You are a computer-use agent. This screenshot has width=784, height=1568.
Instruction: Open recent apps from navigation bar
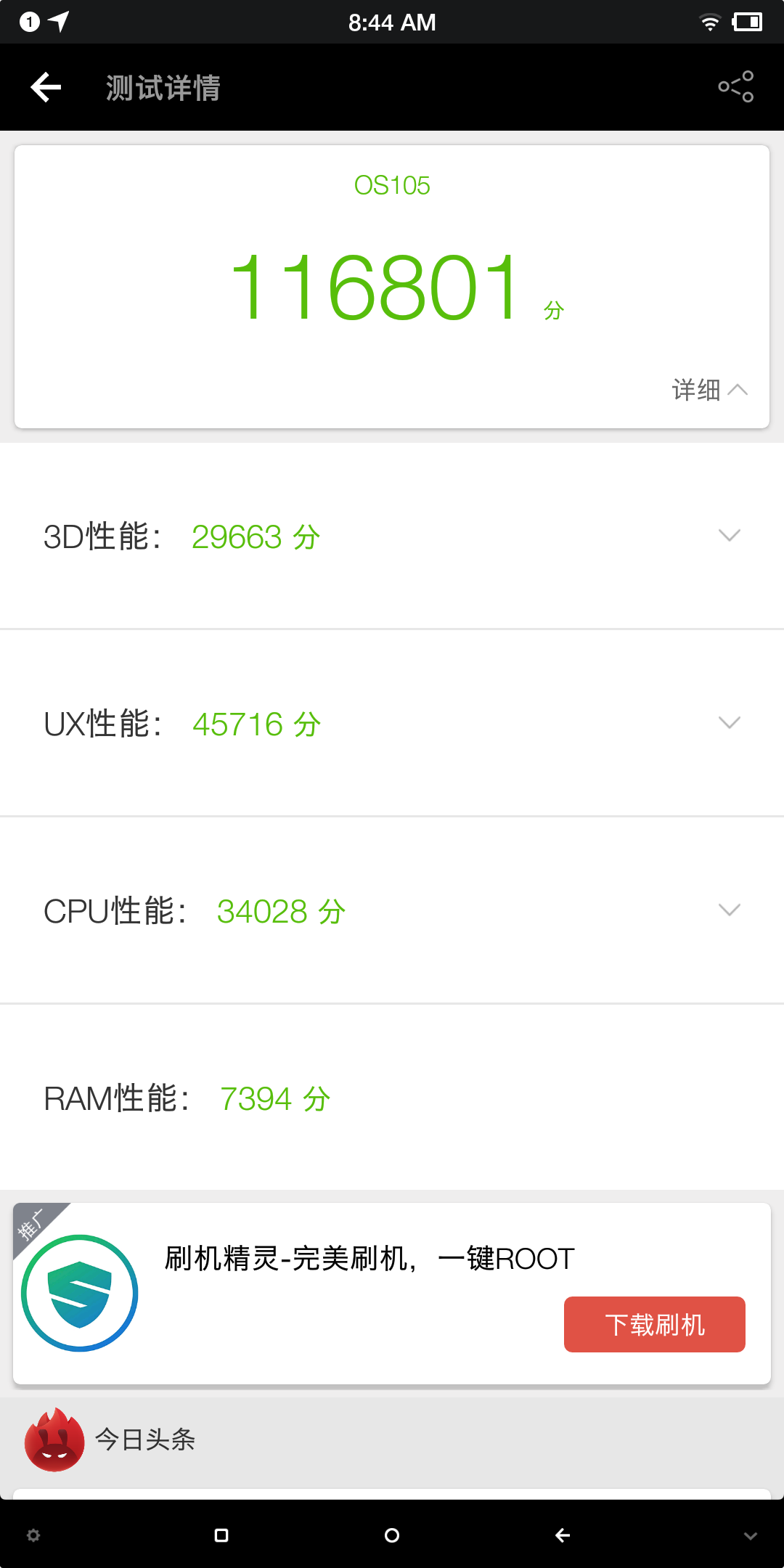(221, 1535)
